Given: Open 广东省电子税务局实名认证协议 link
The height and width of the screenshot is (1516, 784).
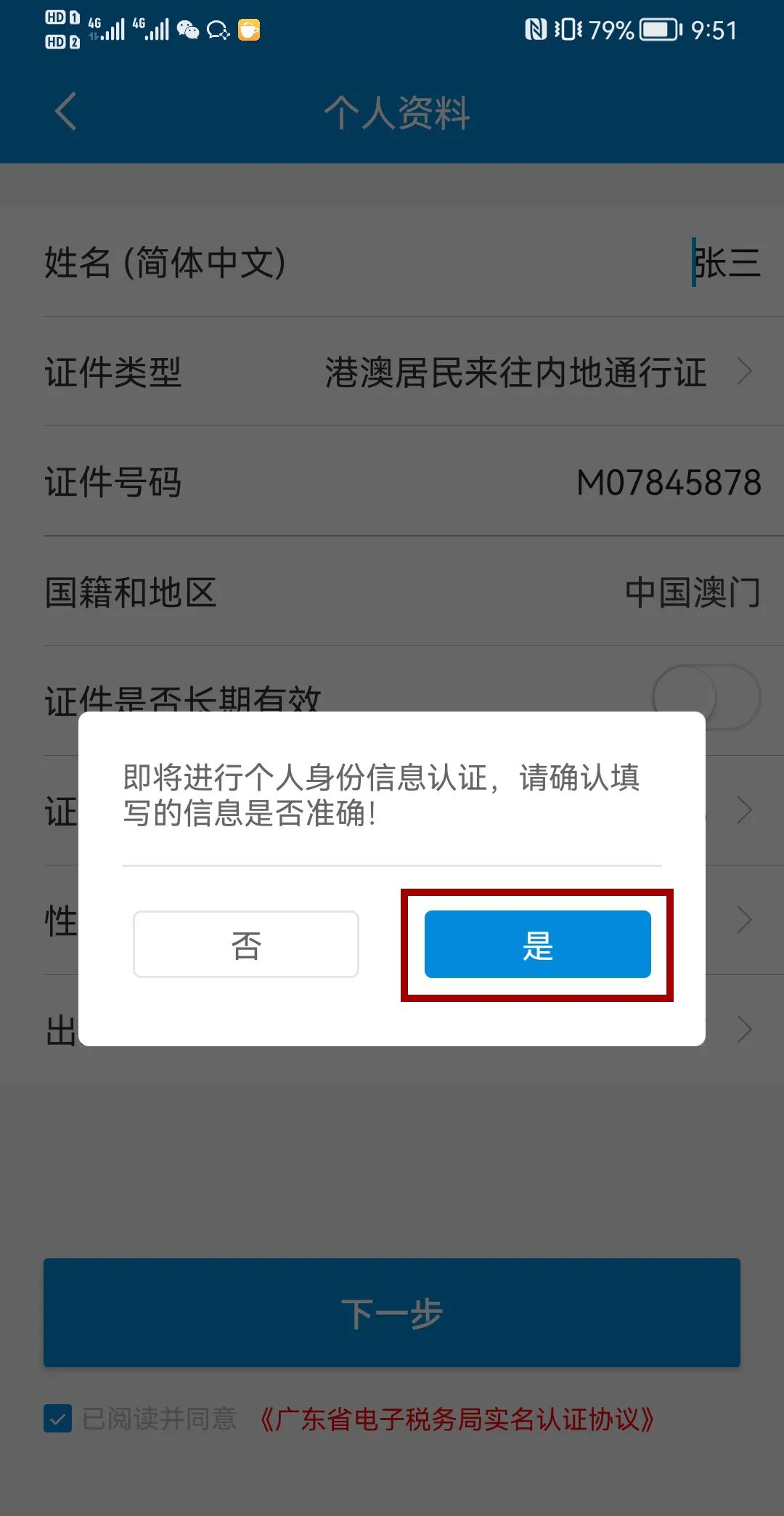Looking at the screenshot, I should click(x=457, y=1418).
